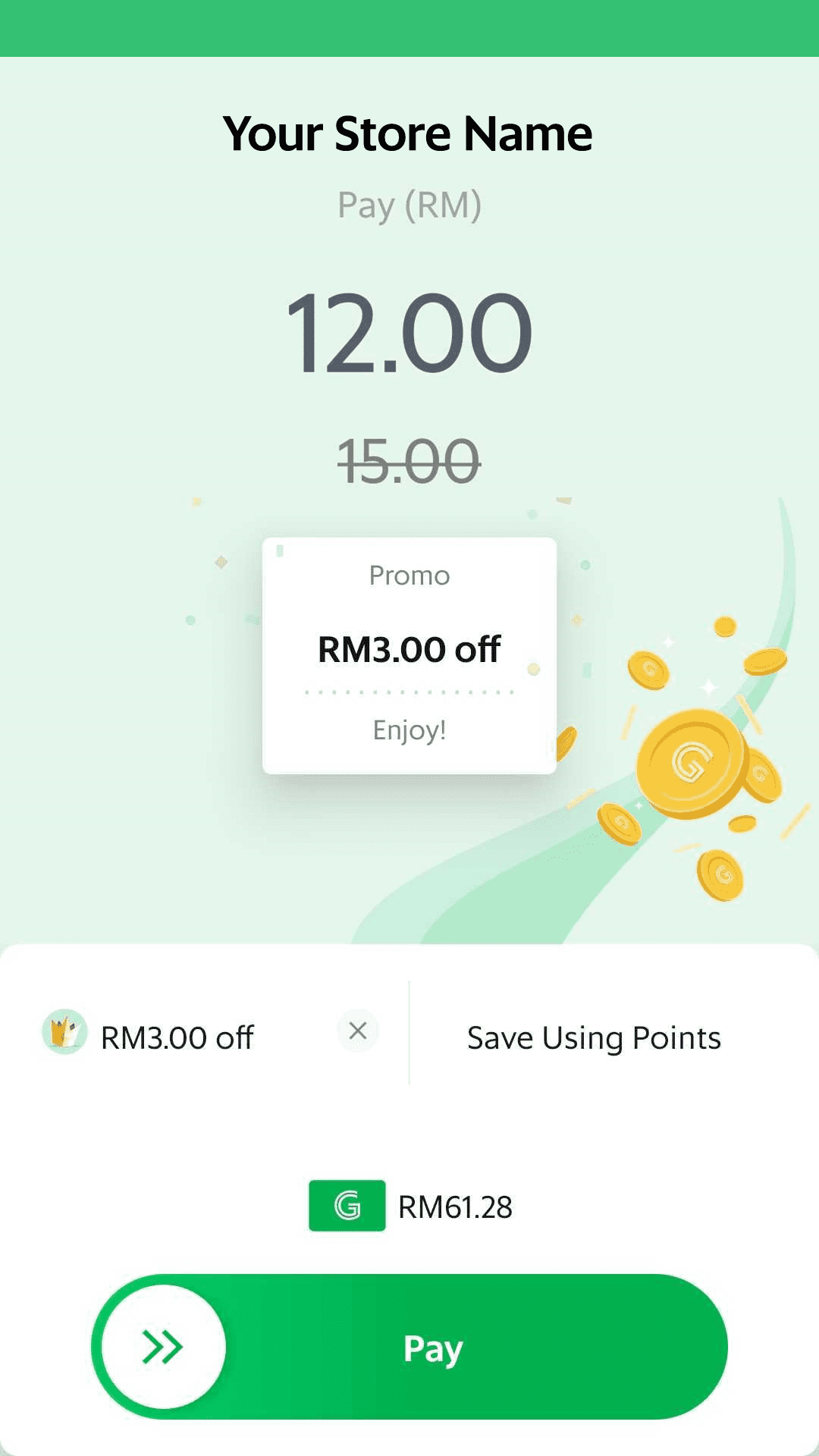The height and width of the screenshot is (1456, 819).
Task: Tap the divider area between promo and points
Action: click(x=410, y=1031)
